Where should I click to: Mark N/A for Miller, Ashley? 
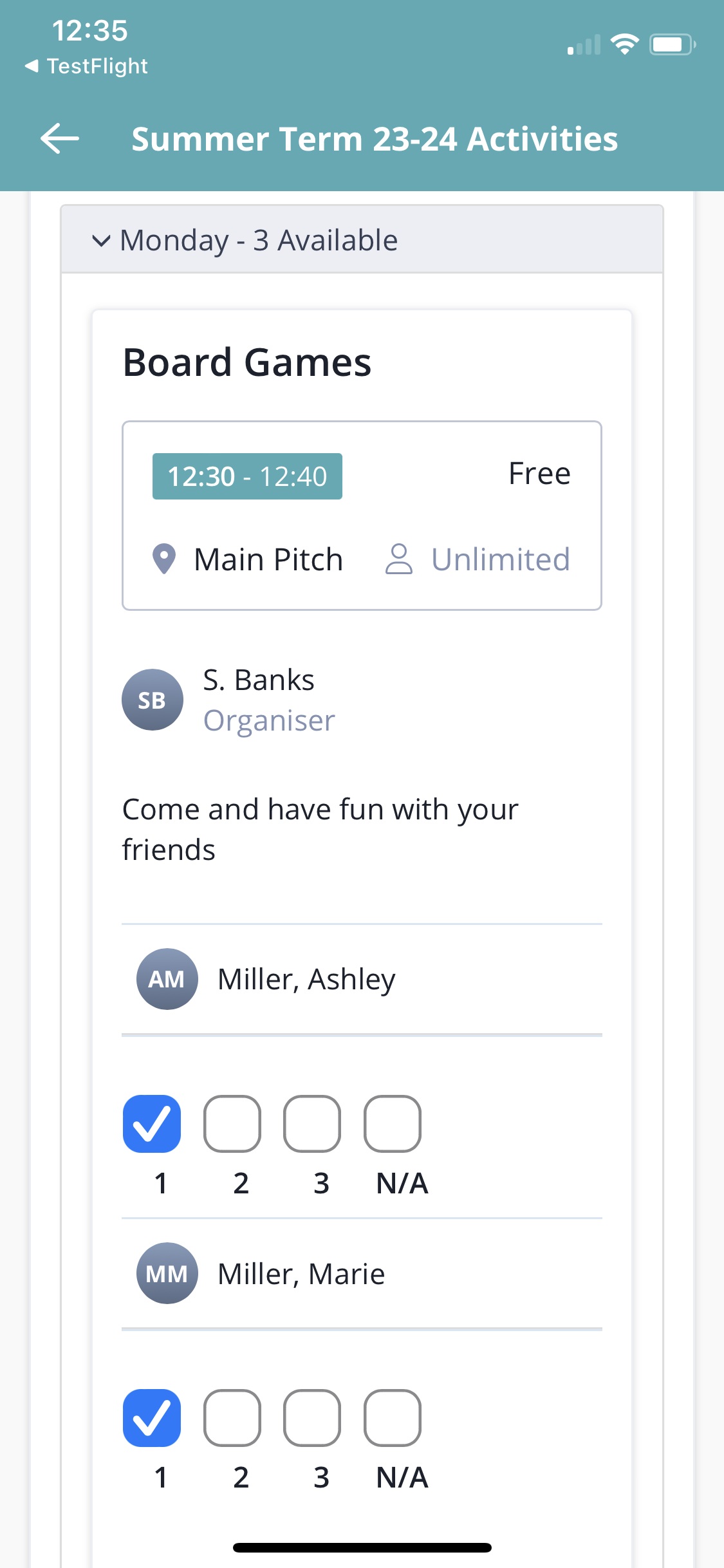393,1124
